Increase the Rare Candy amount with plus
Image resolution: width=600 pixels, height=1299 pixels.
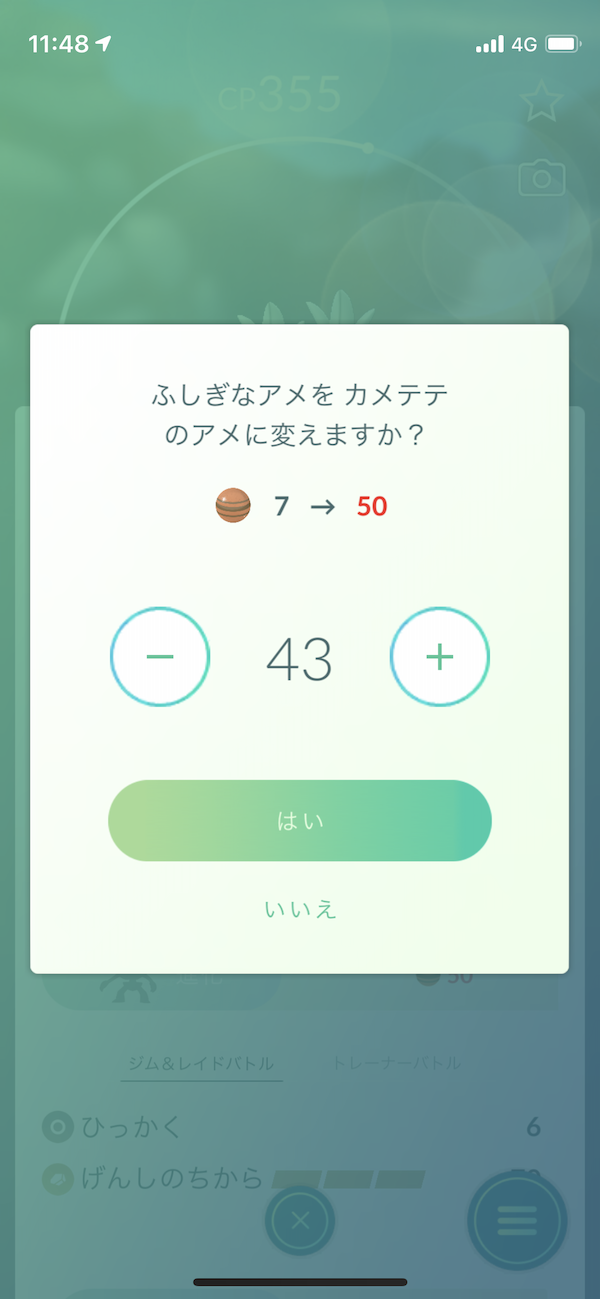[439, 657]
